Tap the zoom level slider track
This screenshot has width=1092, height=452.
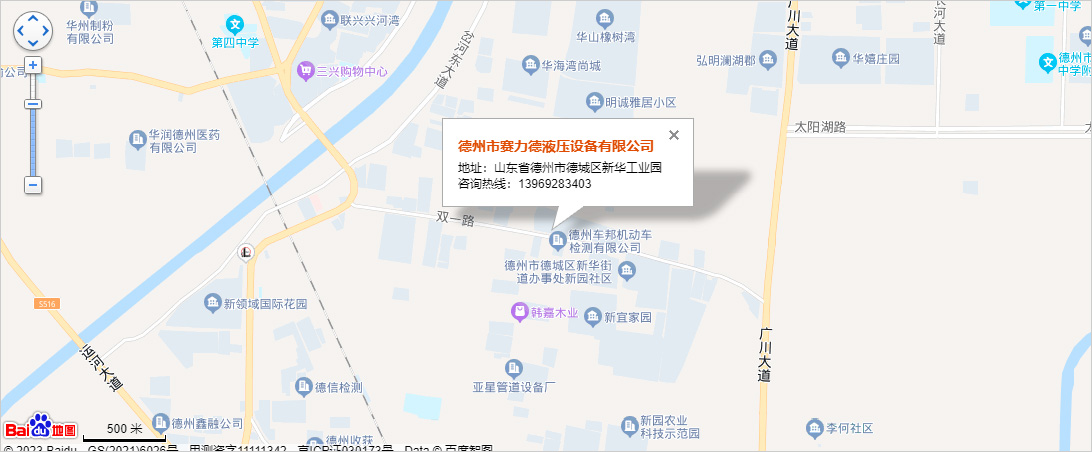pyautogui.click(x=33, y=140)
